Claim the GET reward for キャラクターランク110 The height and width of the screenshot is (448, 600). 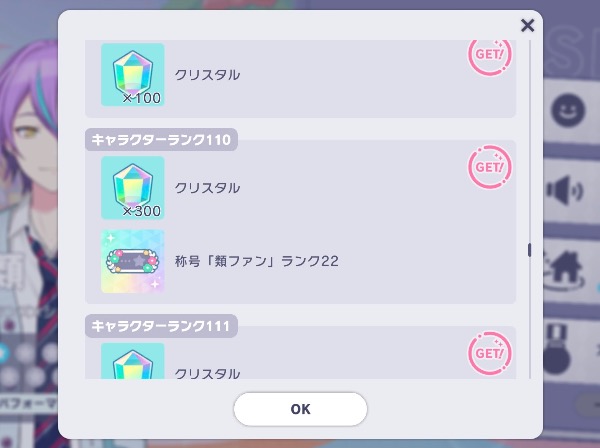pos(490,167)
